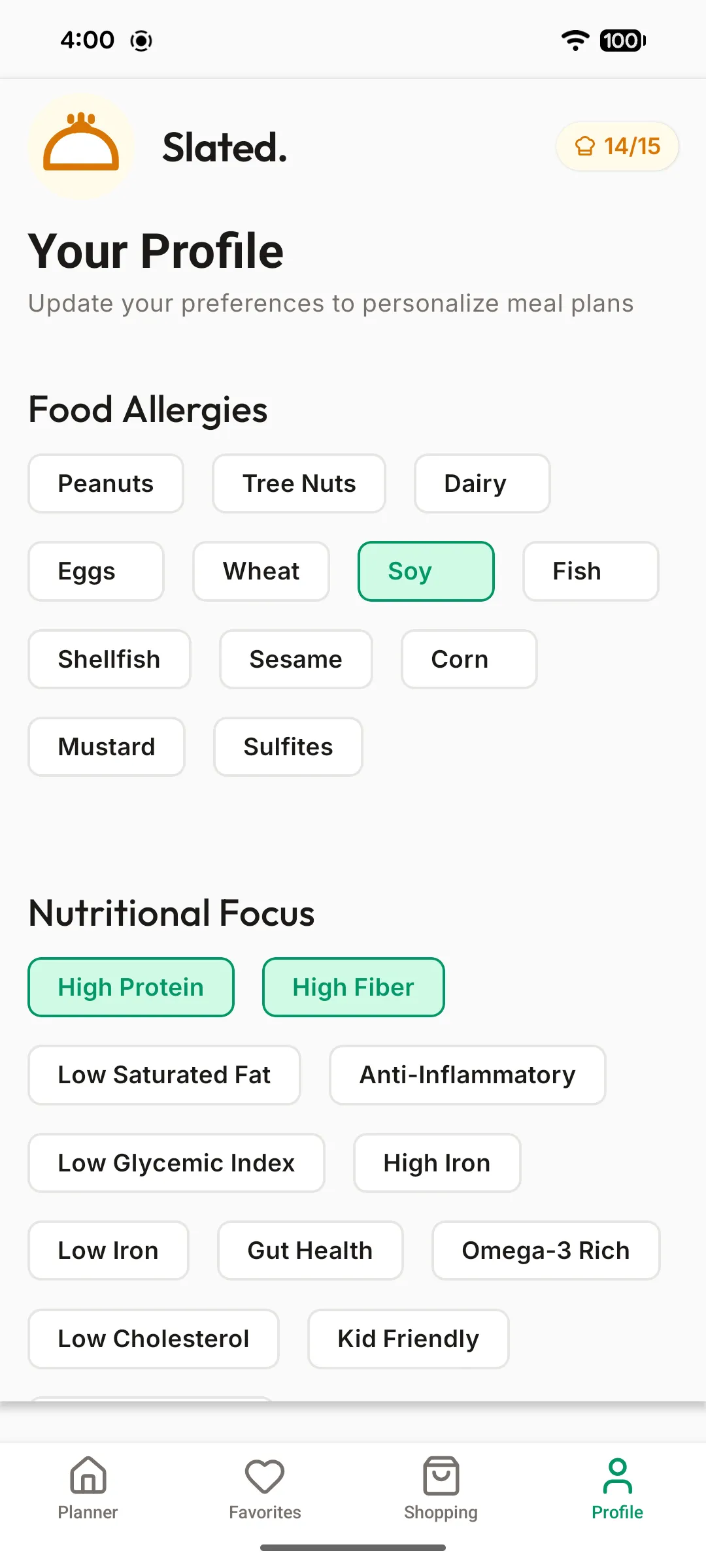Click the Wi-Fi status icon
Screen dimensions: 706x1568
point(574,40)
